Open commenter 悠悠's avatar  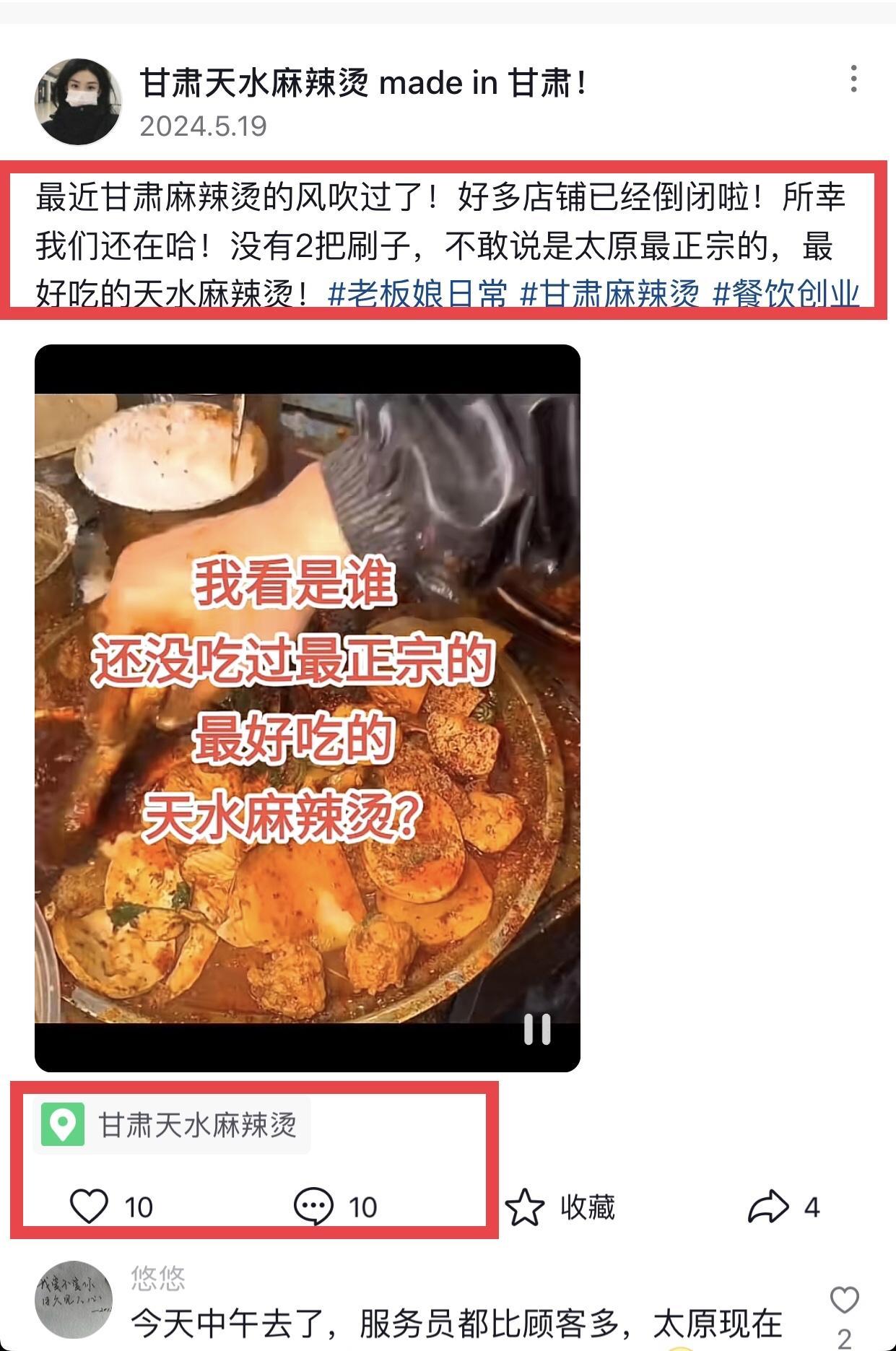[x=74, y=1300]
